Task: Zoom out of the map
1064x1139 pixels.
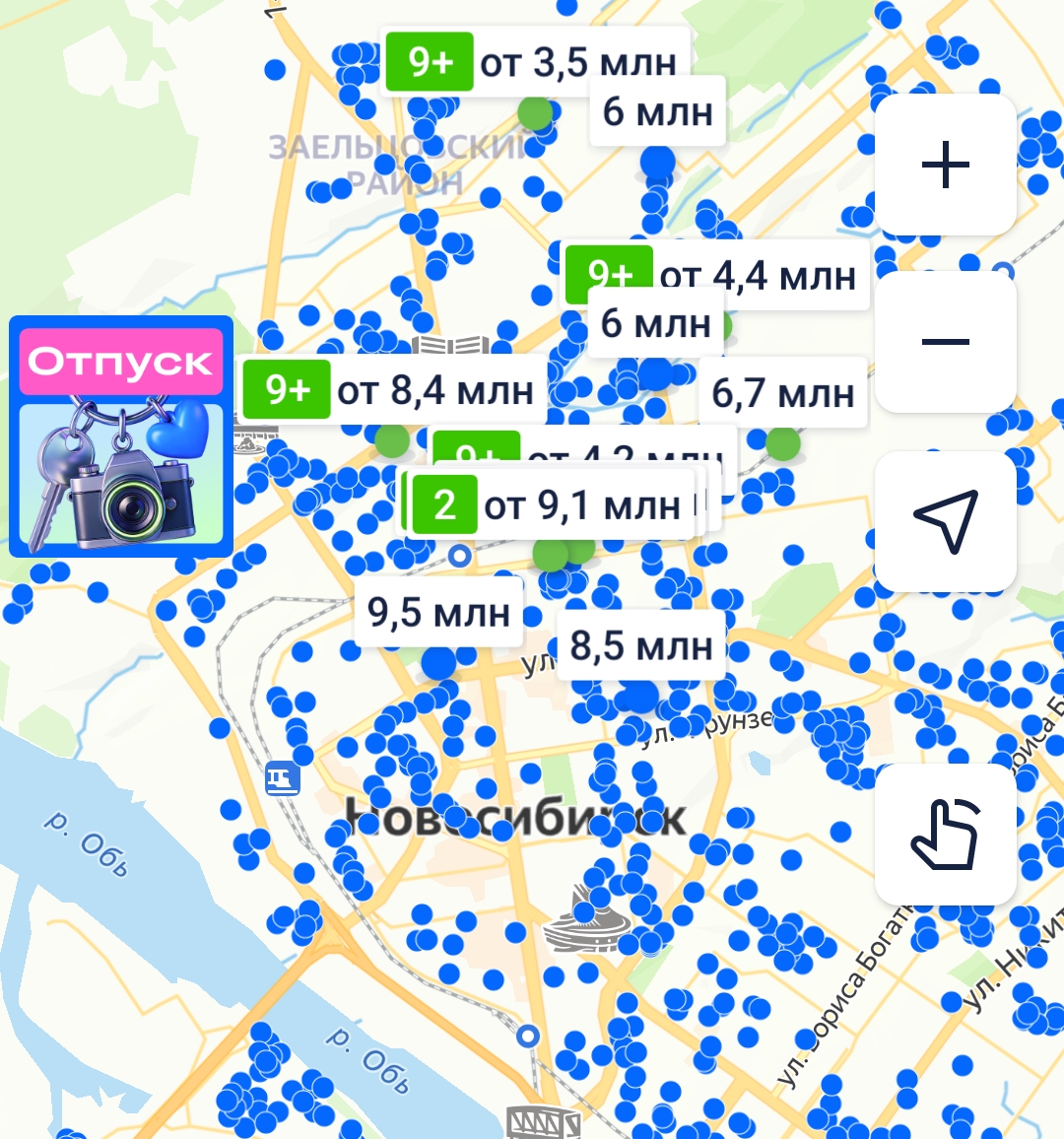Action: (x=945, y=342)
